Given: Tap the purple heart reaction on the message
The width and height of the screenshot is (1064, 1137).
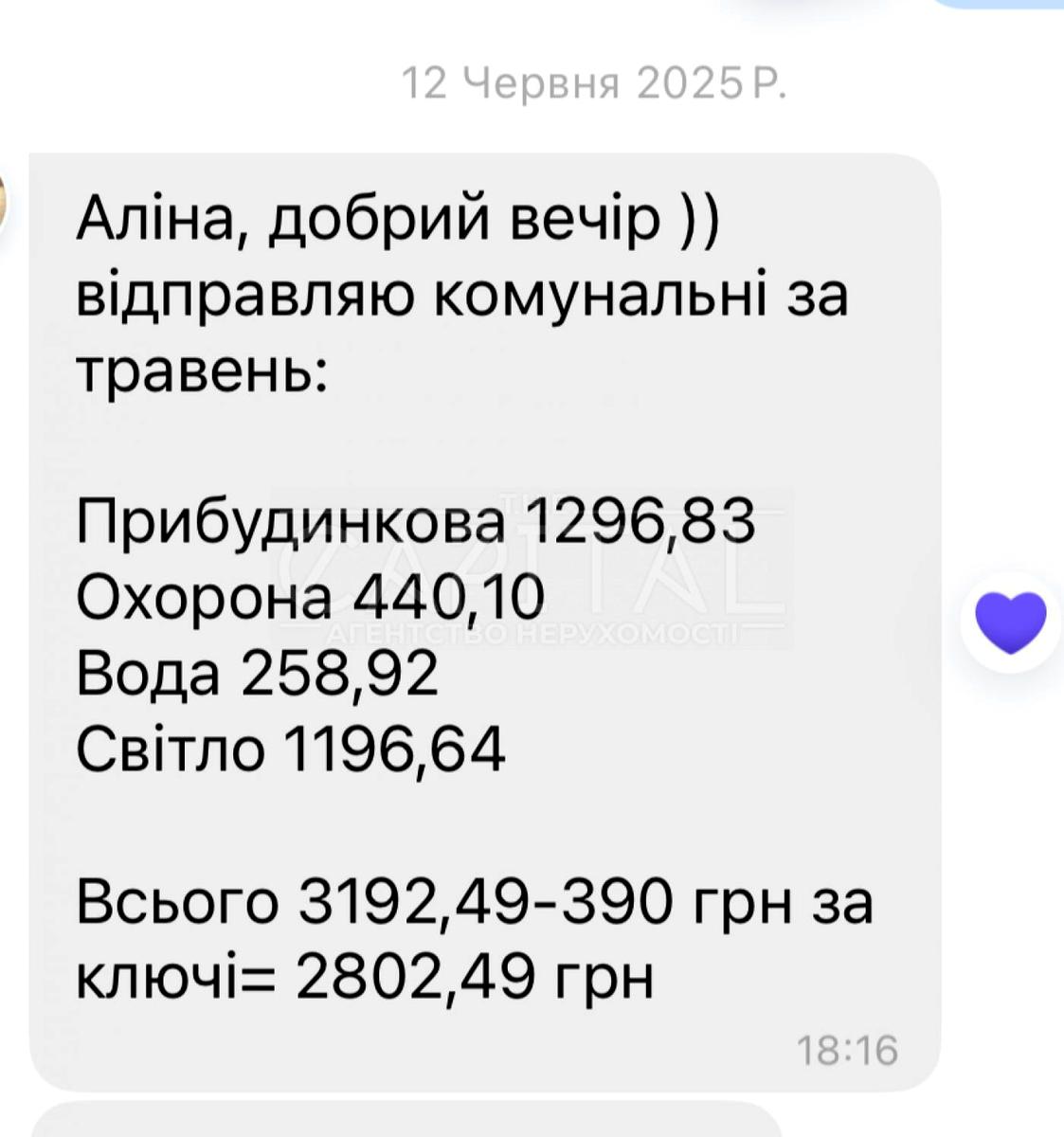Looking at the screenshot, I should click(1011, 623).
